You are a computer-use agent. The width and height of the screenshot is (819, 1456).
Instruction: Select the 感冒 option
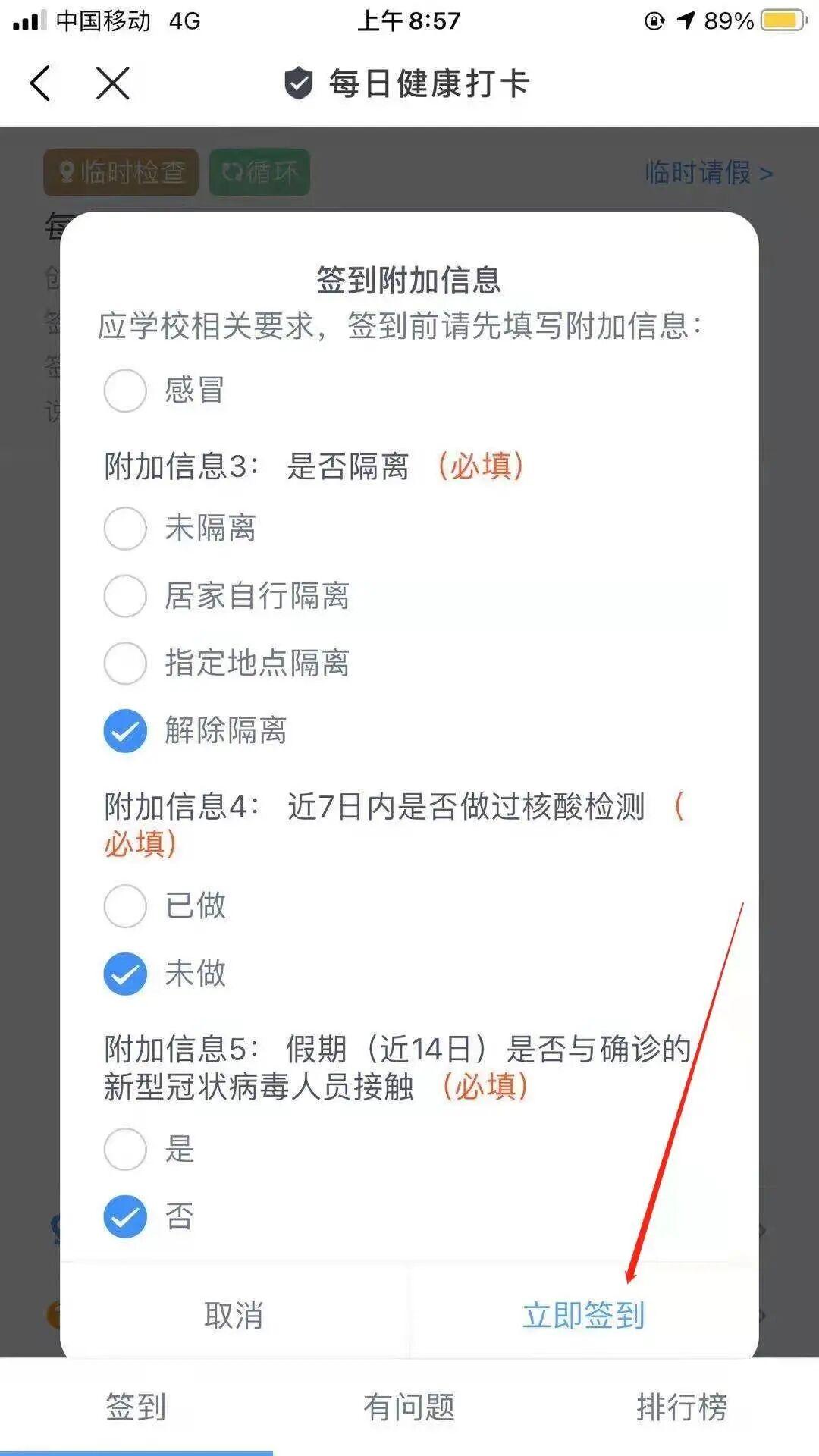tap(125, 391)
